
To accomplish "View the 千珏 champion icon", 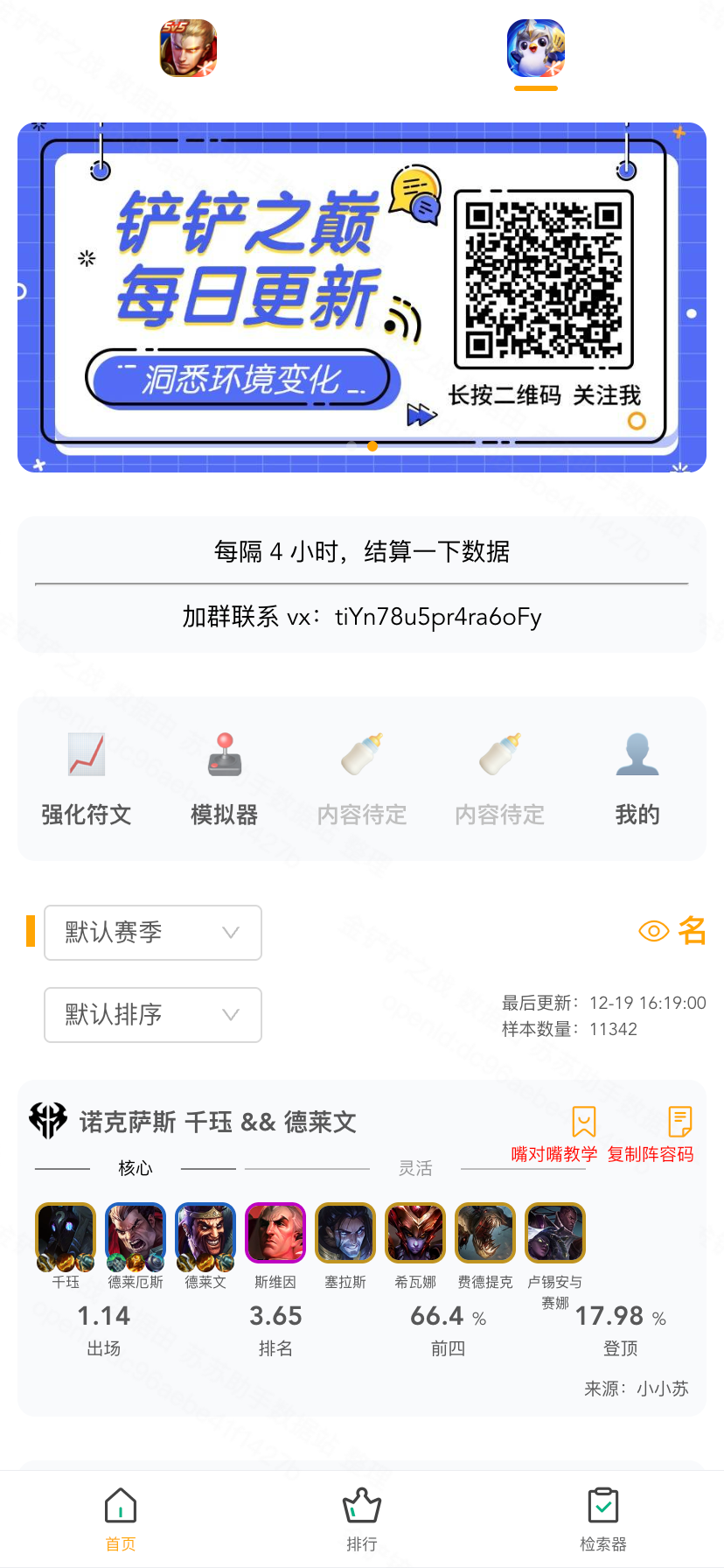I will point(66,1233).
